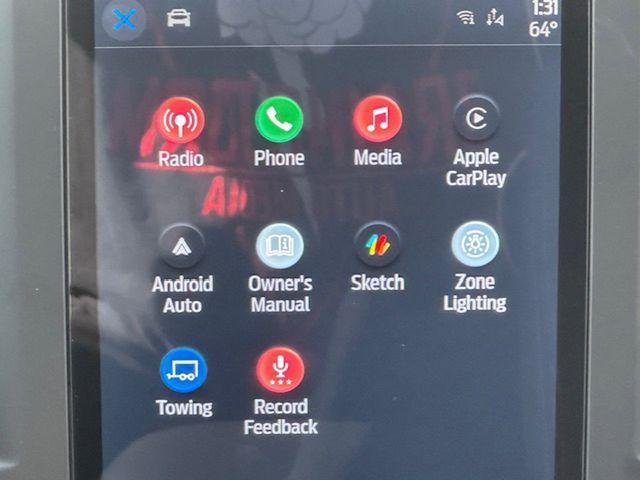Viewport: 640px width, 480px height.
Task: Close the app drawer with the X
Action: point(124,19)
